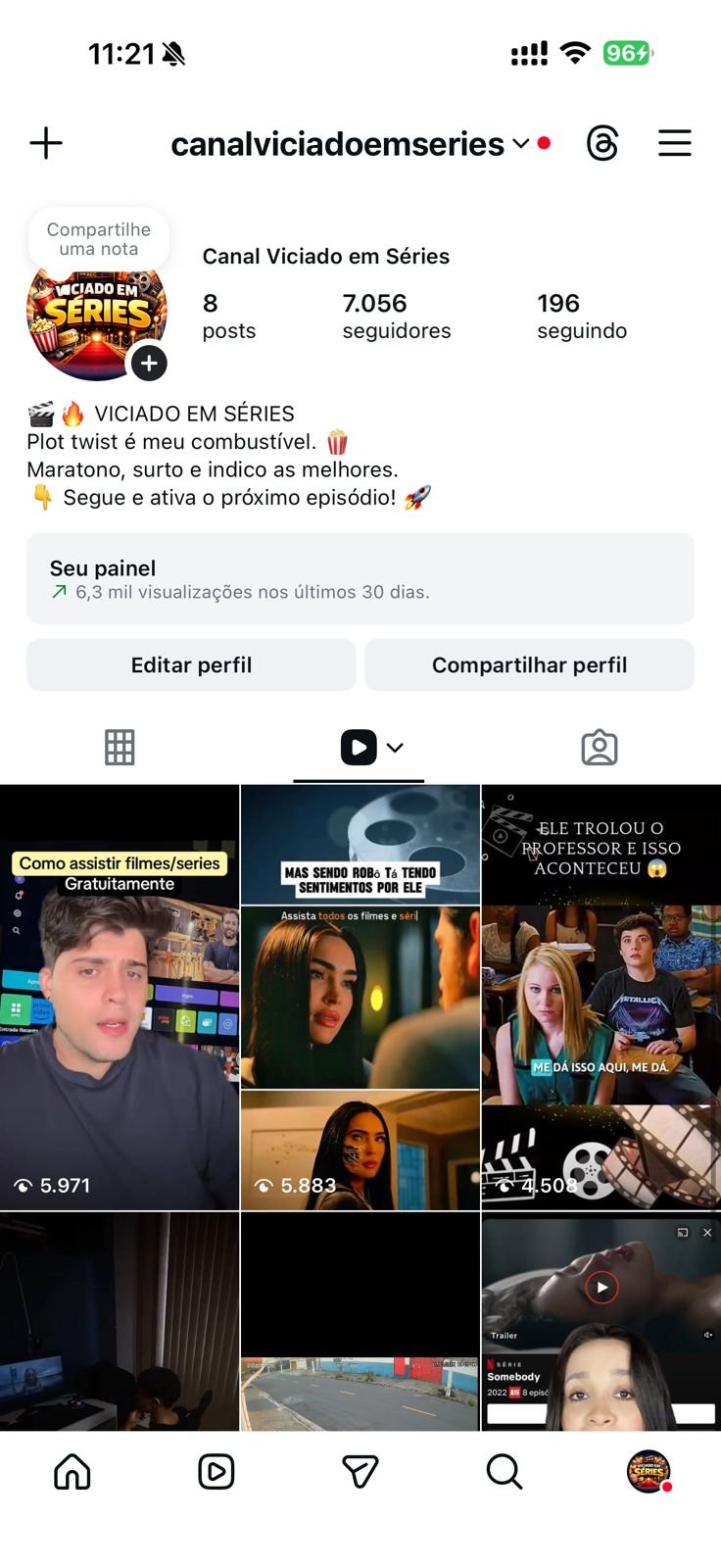View the 196 seguindo list
721x1568 pixels.
pos(581,317)
